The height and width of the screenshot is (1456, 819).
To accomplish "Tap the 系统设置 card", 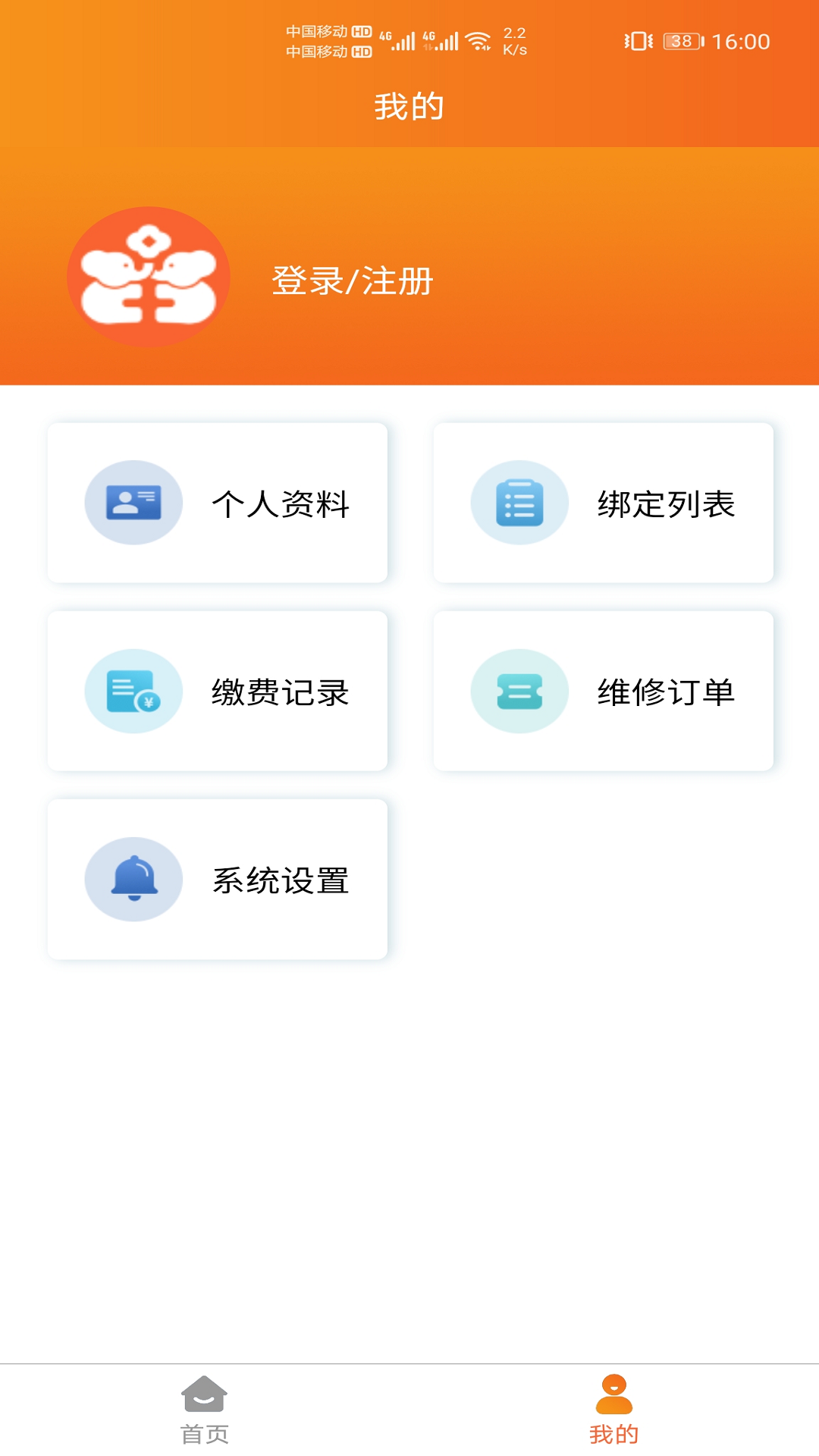I will 218,880.
